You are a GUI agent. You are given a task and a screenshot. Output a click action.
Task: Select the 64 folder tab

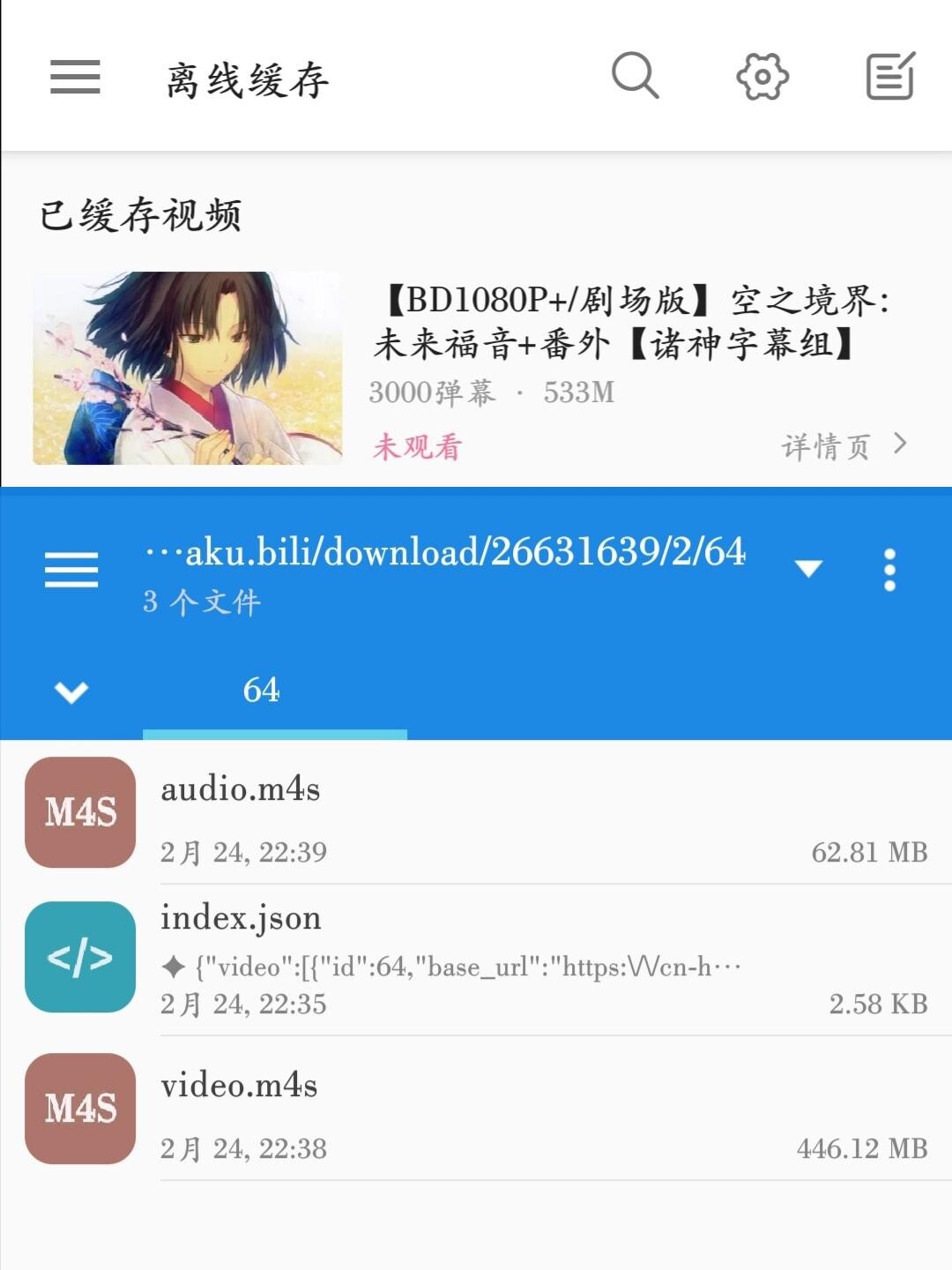pyautogui.click(x=262, y=691)
